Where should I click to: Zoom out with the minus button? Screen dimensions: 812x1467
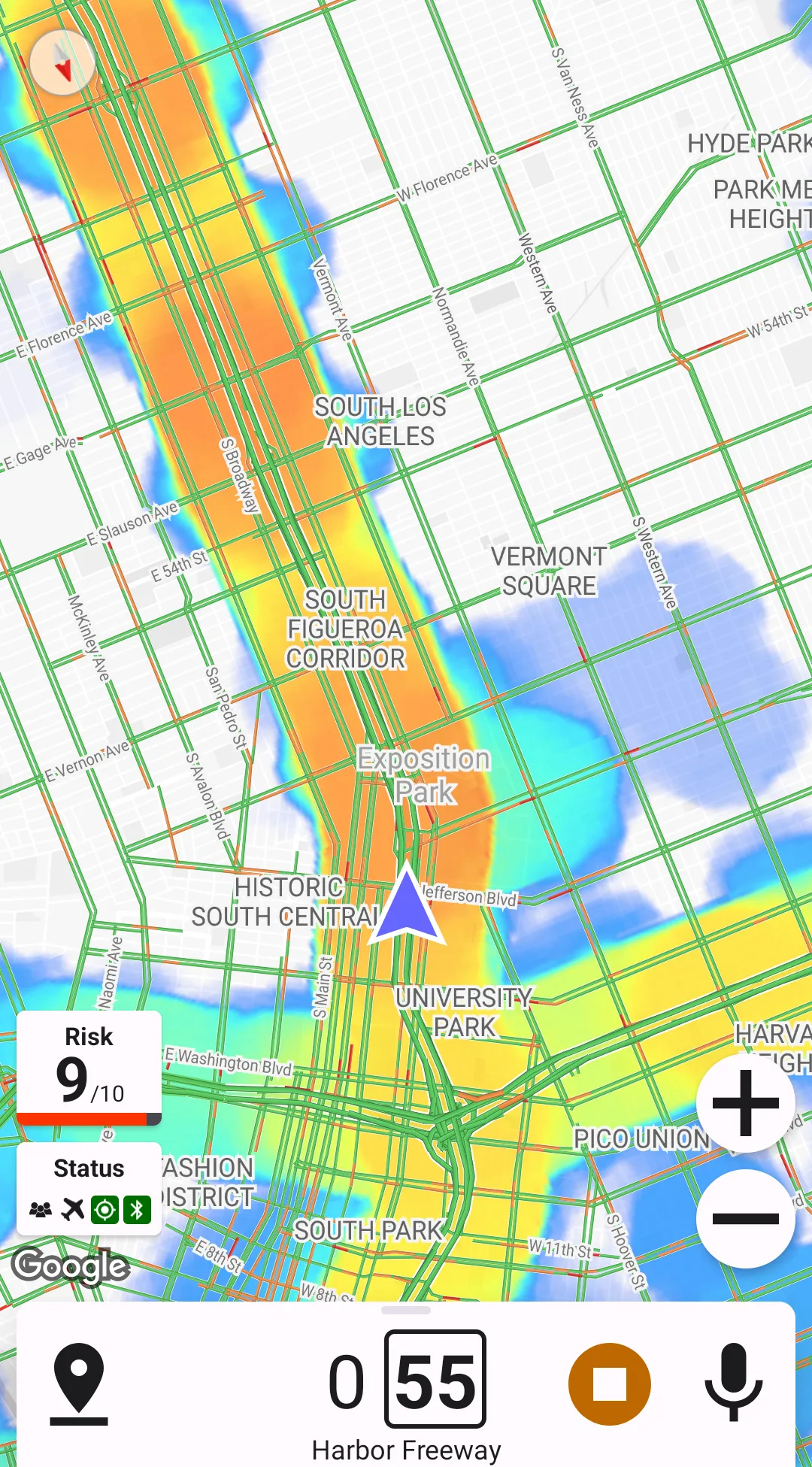(x=745, y=1219)
